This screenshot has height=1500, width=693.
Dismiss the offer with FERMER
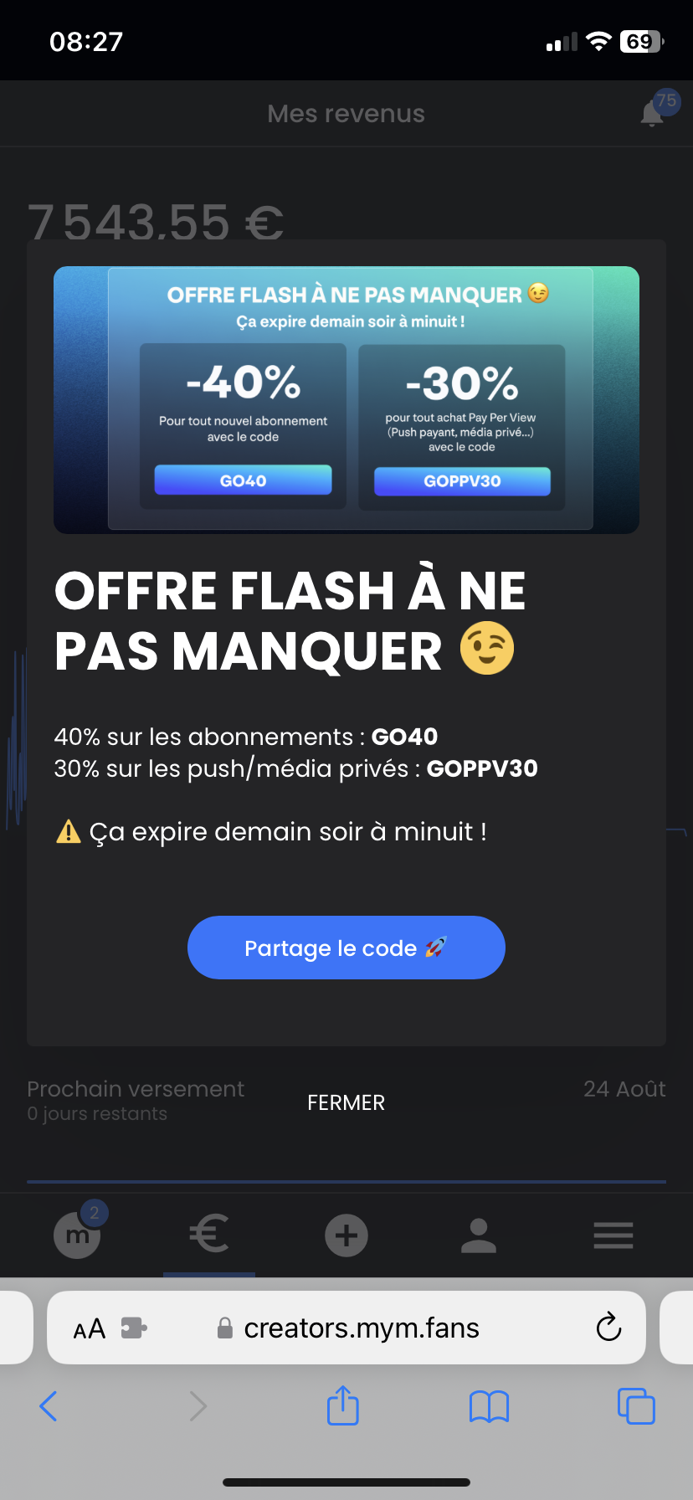[x=346, y=1102]
